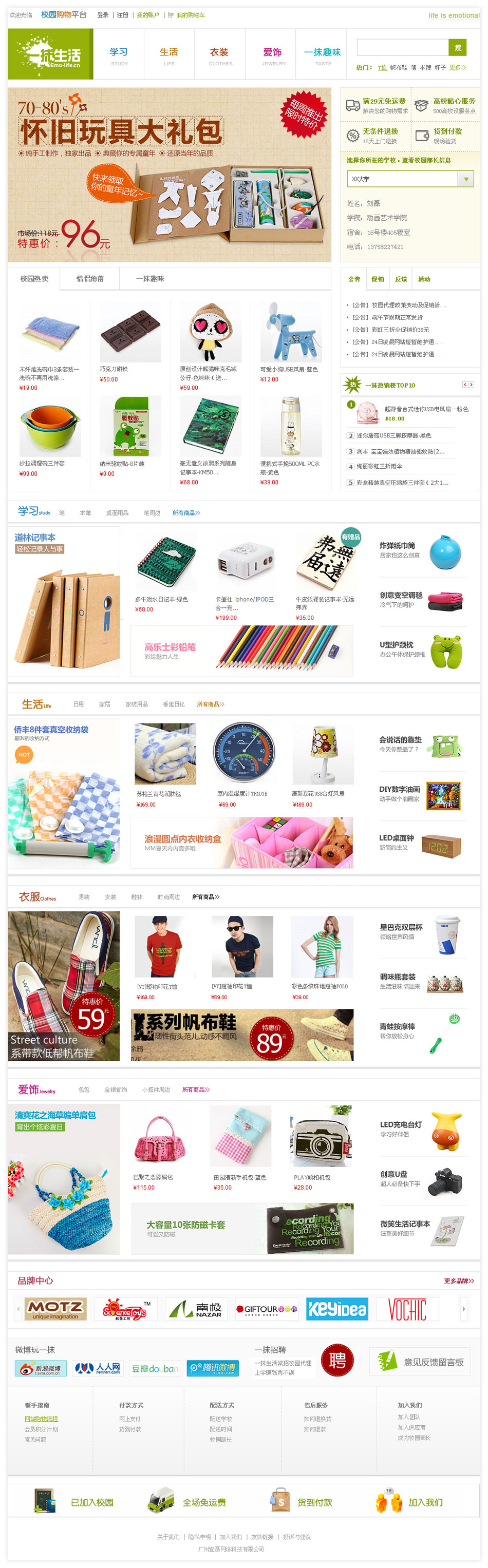Advance the brand carousel with right arrow
This screenshot has height=1568, width=488.
click(464, 1309)
